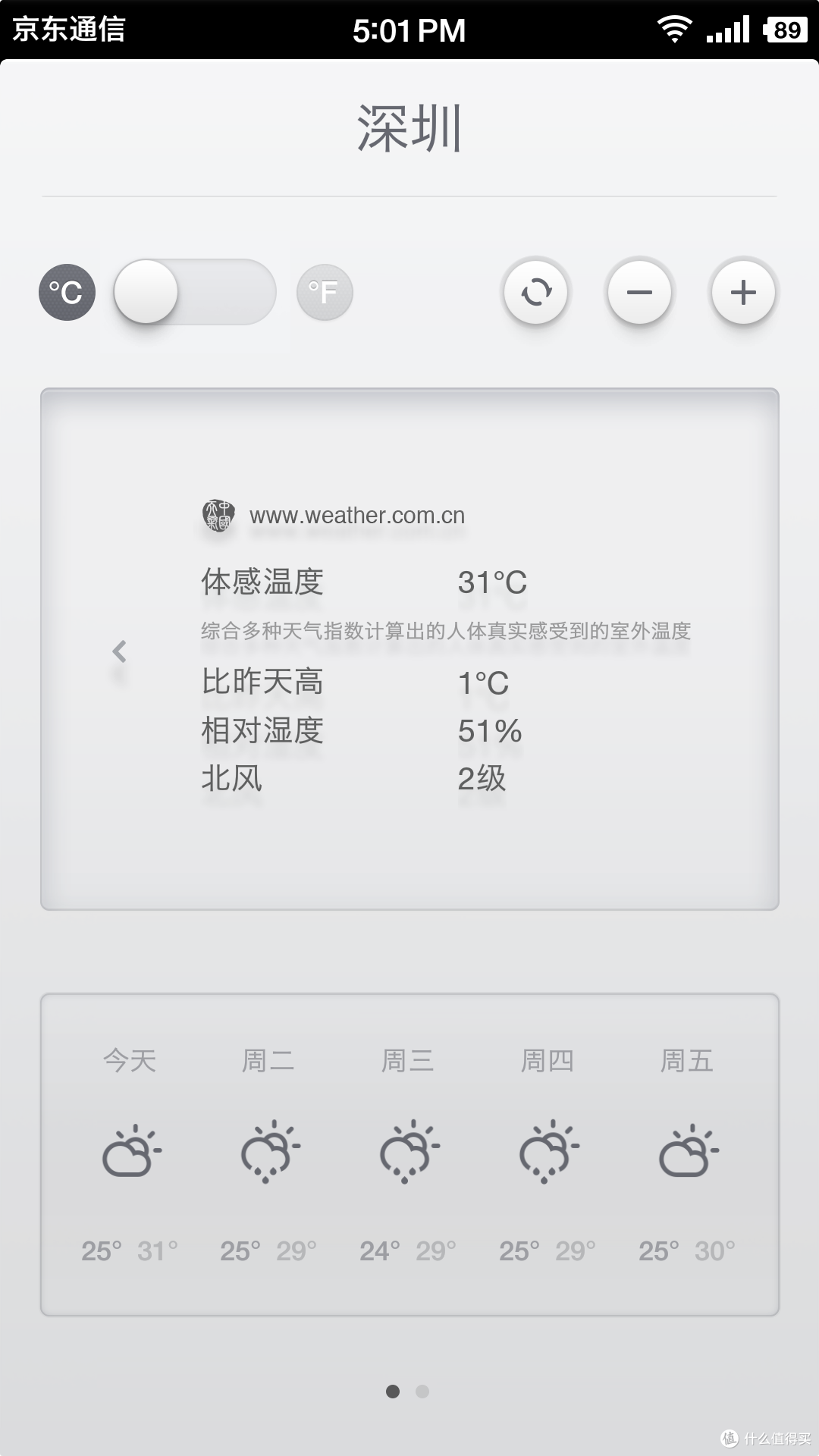Refresh the Shenzhen weather data
This screenshot has height=1456, width=819.
coord(536,292)
